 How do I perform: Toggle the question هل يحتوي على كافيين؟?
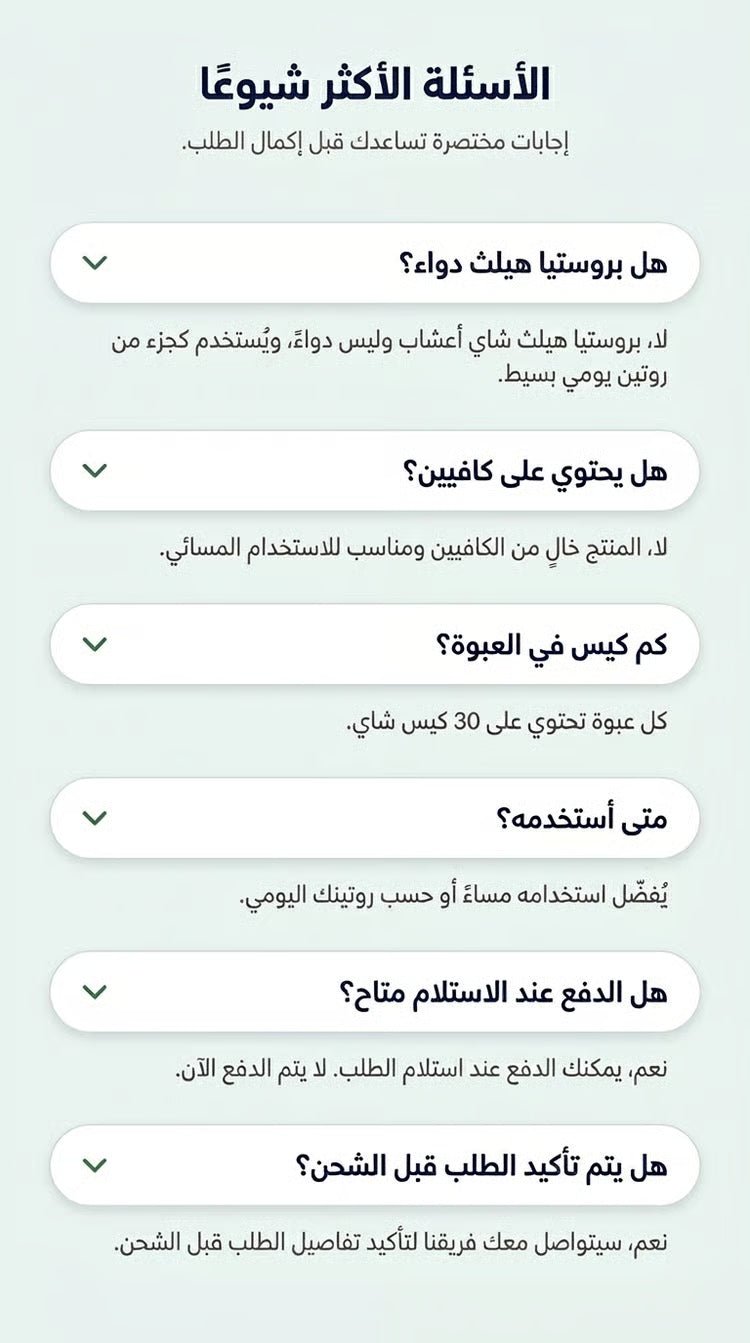374,471
